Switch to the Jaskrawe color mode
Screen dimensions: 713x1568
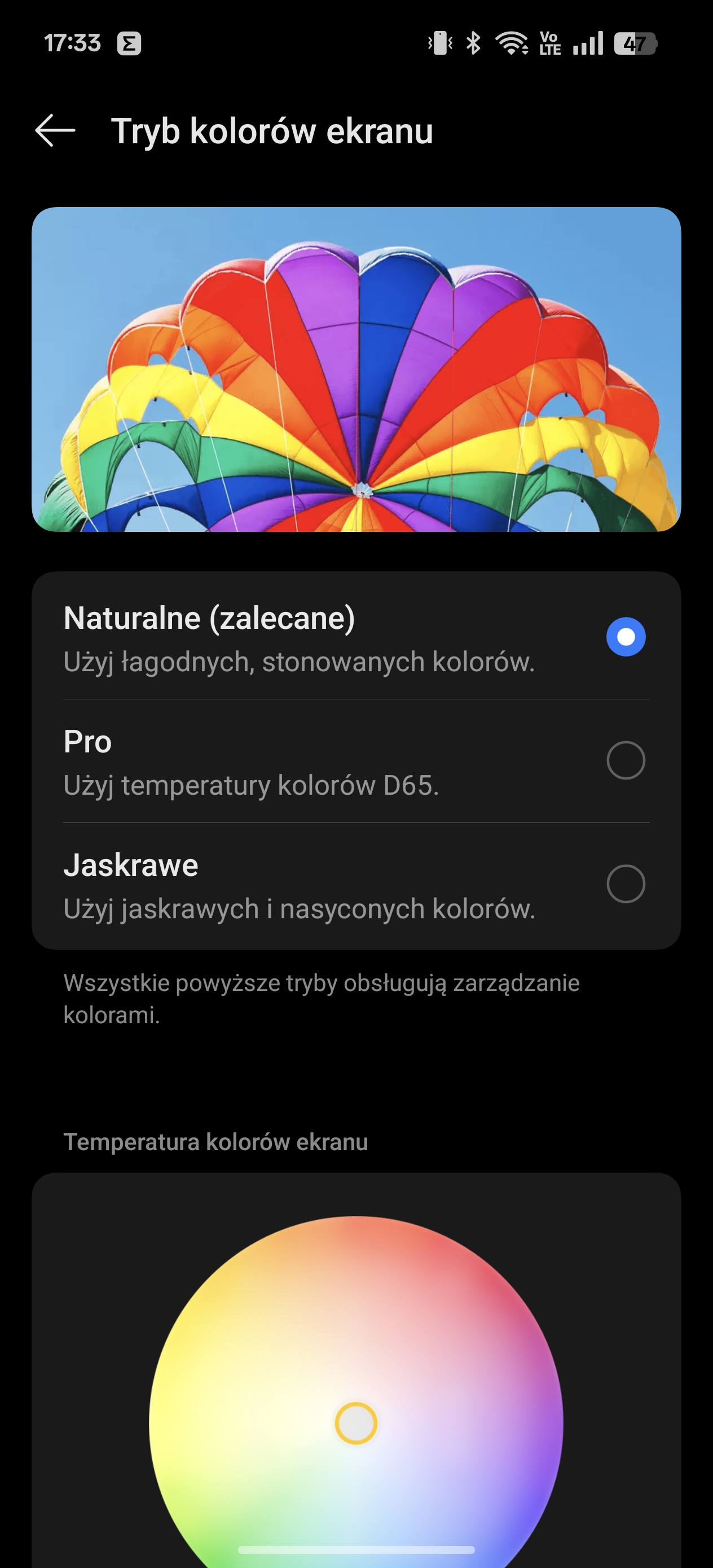[x=356, y=885]
